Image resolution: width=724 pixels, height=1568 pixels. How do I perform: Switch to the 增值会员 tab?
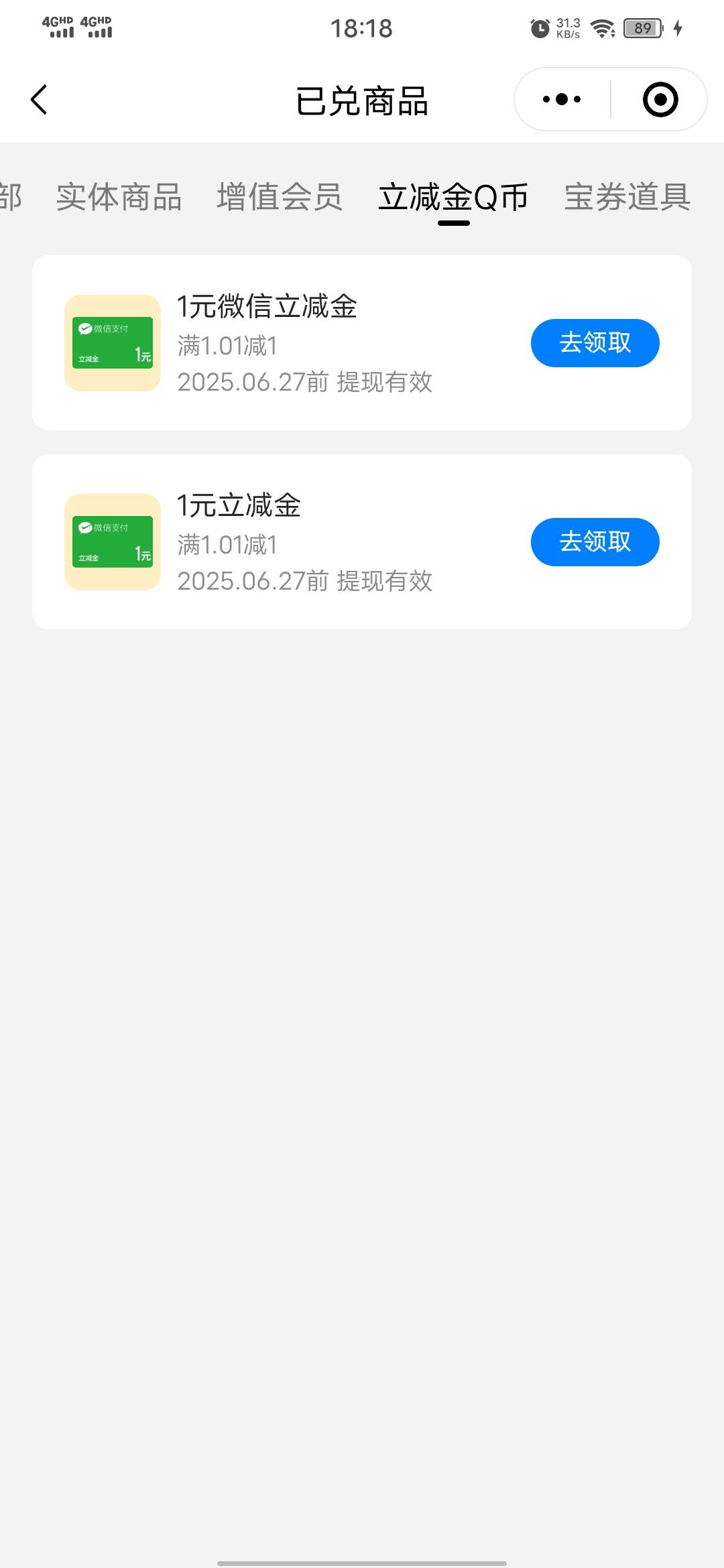(280, 197)
